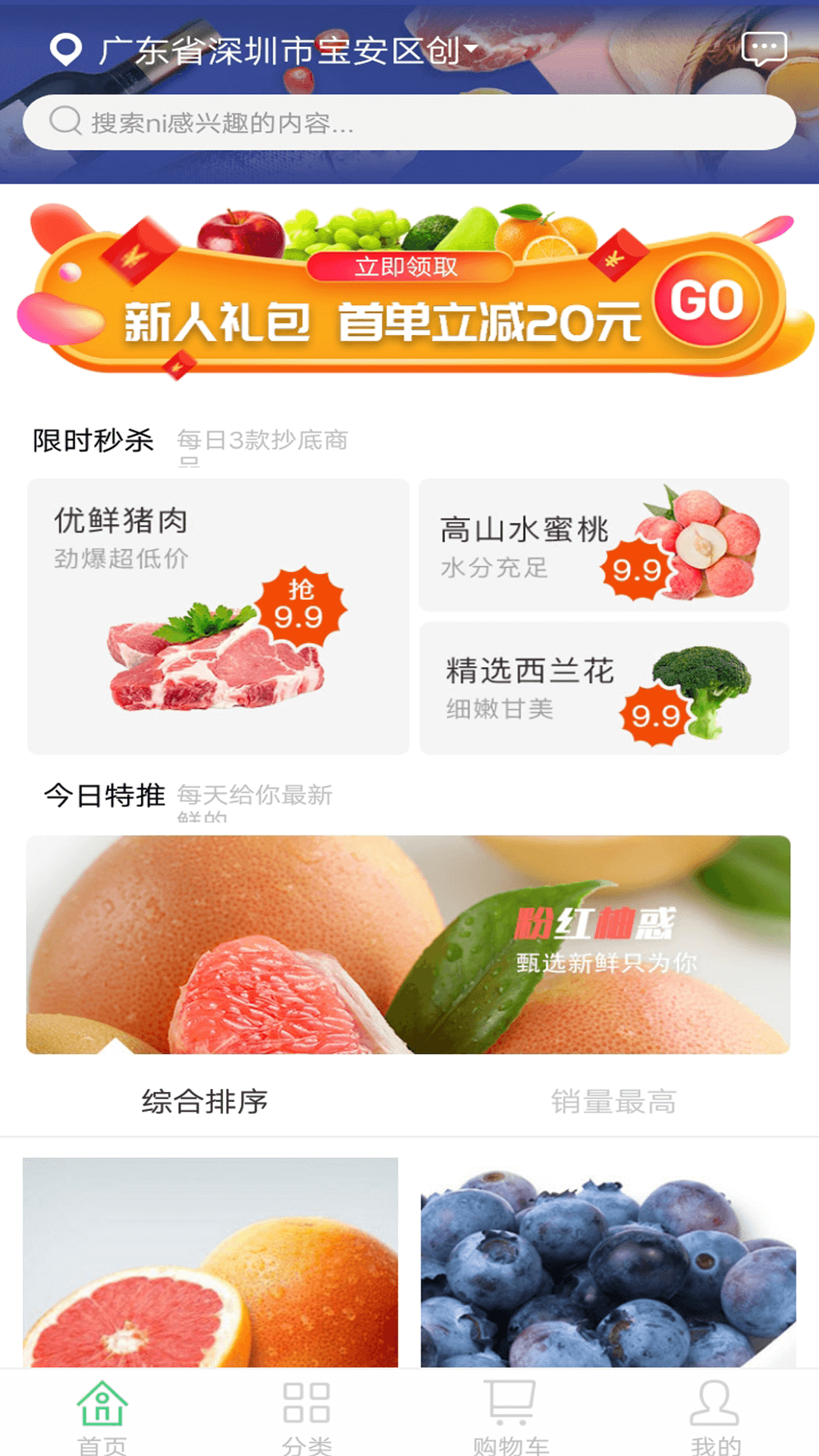The height and width of the screenshot is (1456, 819).
Task: Open the 优鲜猪肉 flash sale card
Action: (218, 617)
